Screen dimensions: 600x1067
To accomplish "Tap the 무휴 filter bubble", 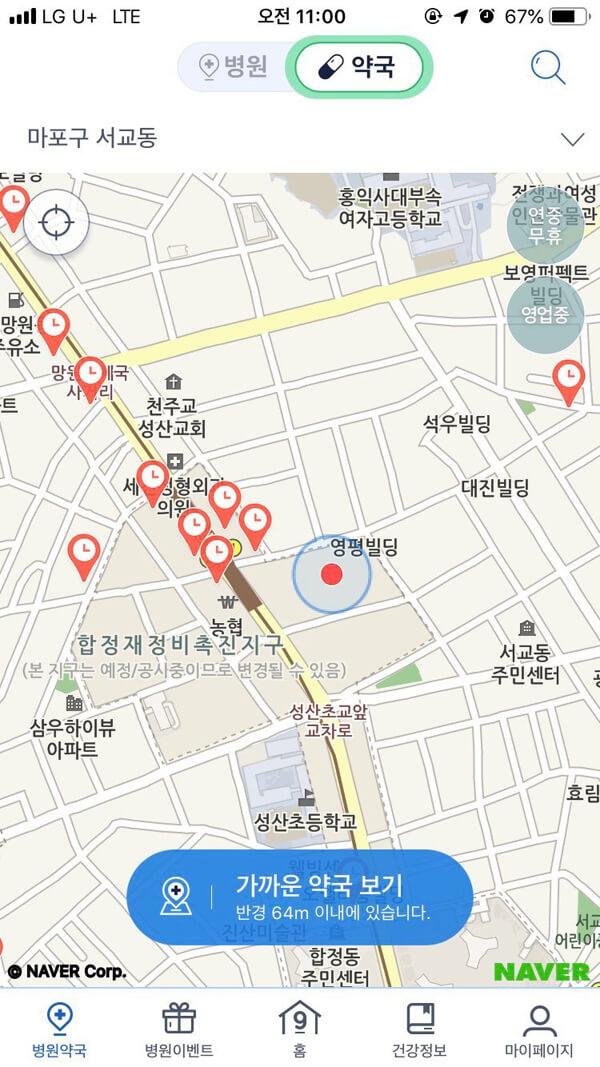I will point(544,228).
